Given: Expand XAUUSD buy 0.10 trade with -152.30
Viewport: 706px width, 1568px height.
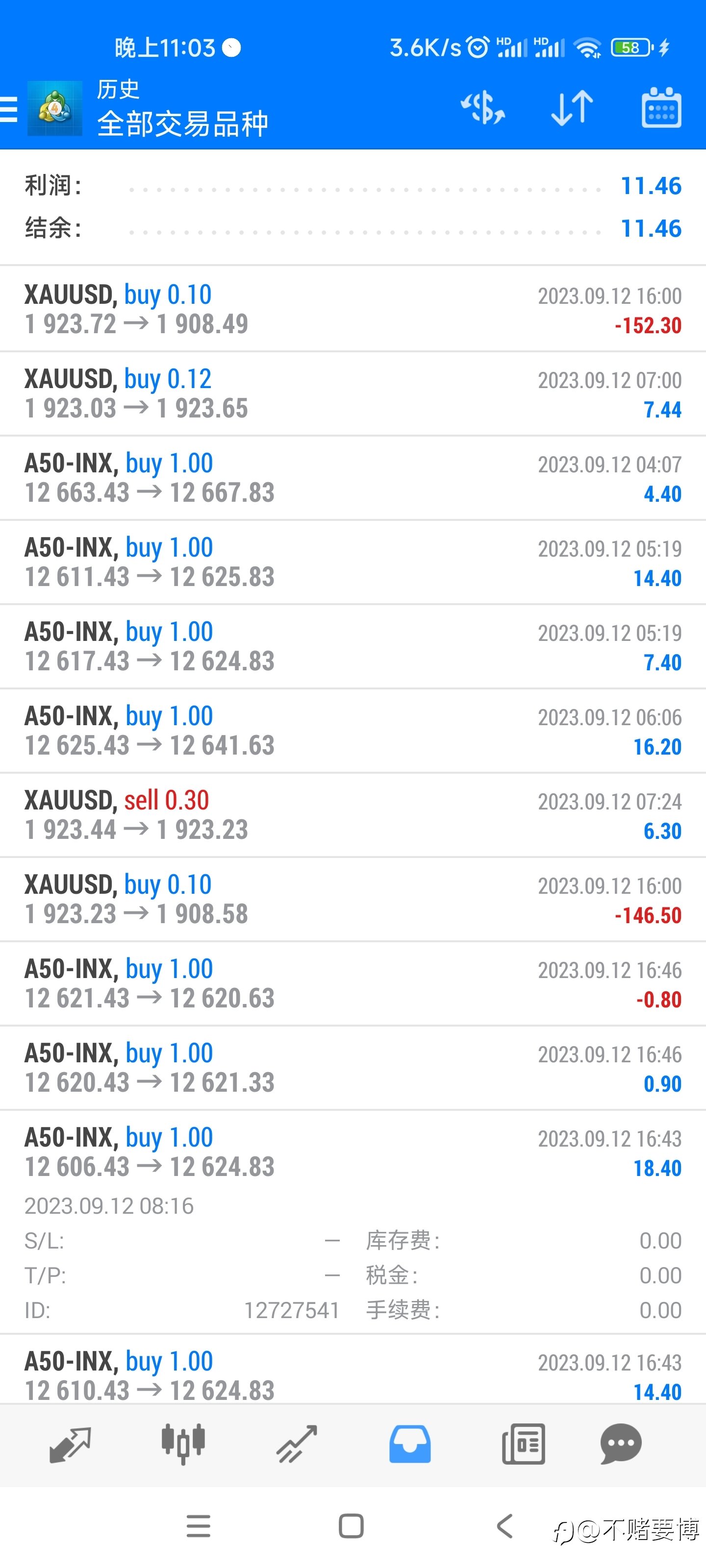Looking at the screenshot, I should coord(353,309).
